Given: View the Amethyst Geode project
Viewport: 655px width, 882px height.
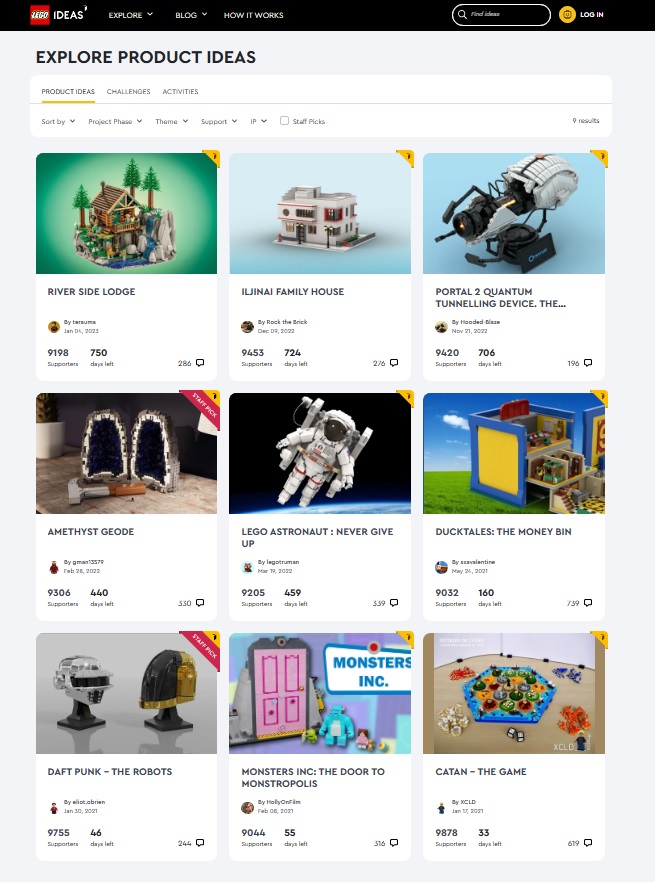Looking at the screenshot, I should pyautogui.click(x=90, y=532).
